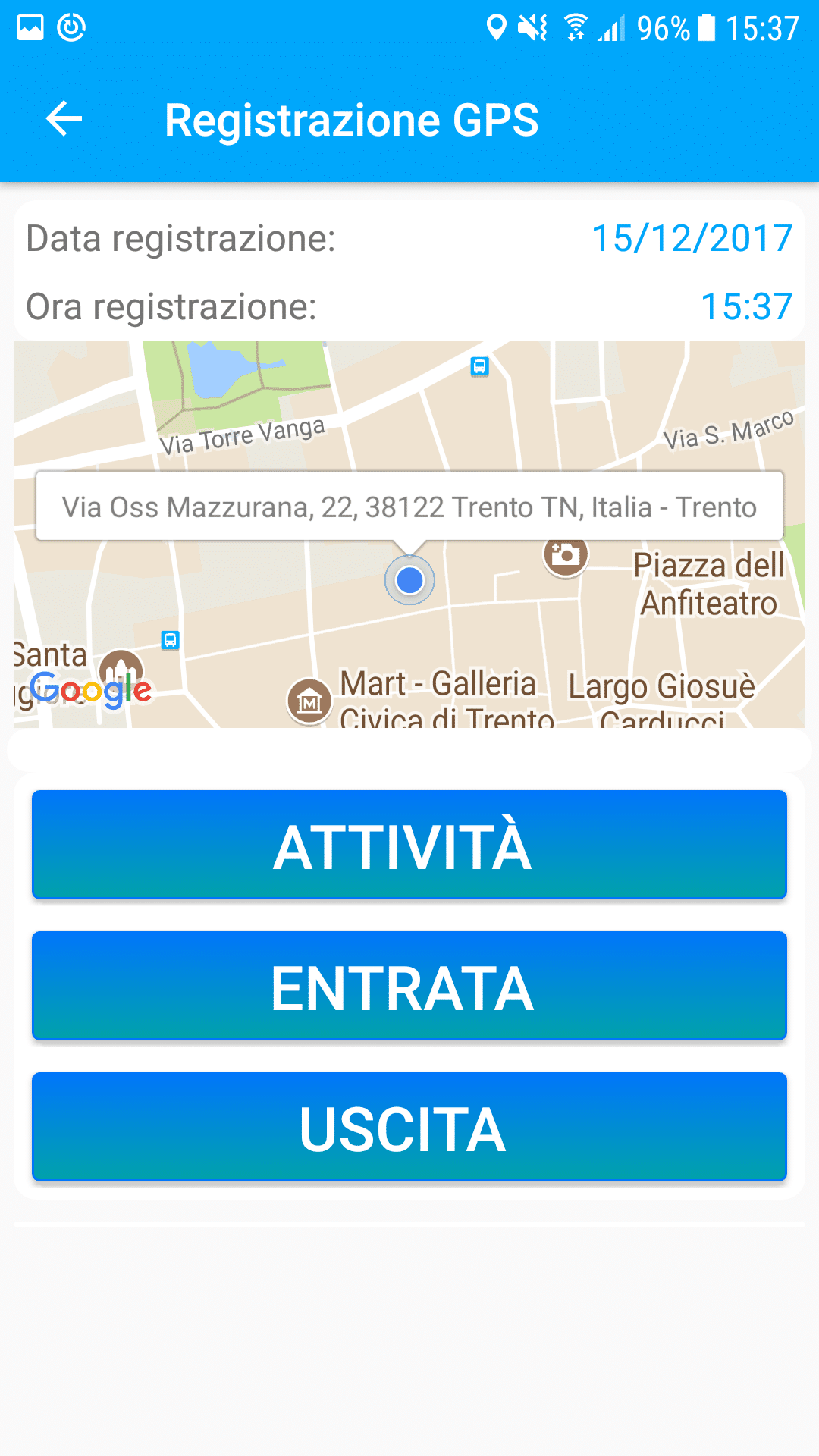Open the Via Oss Mazzurana address bubble
The height and width of the screenshot is (1456, 819).
(409, 507)
